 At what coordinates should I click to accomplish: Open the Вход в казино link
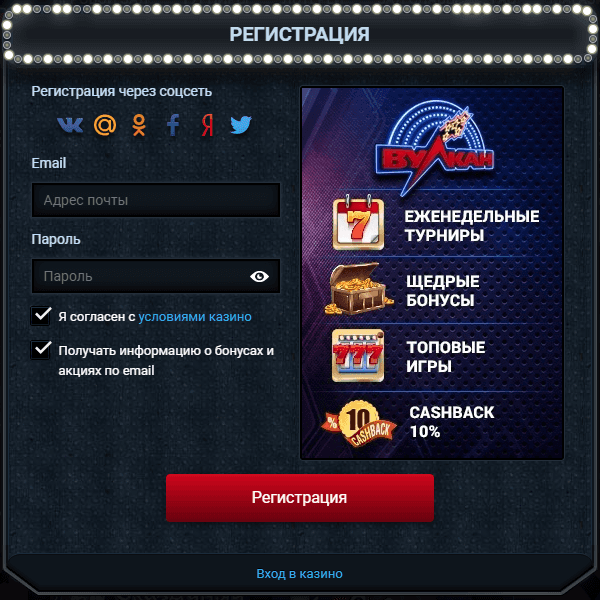pyautogui.click(x=299, y=573)
